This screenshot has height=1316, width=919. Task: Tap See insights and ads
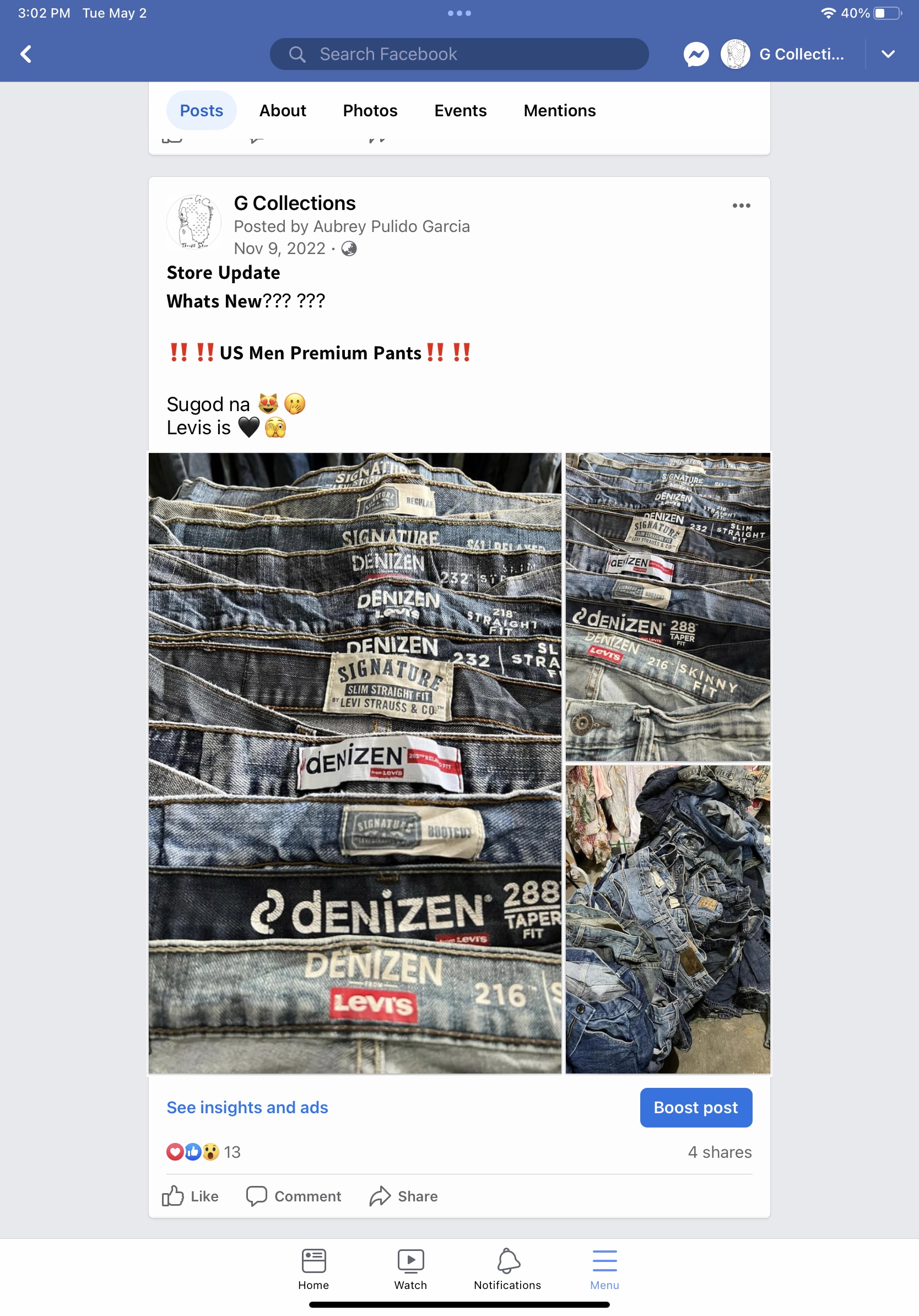click(247, 1107)
